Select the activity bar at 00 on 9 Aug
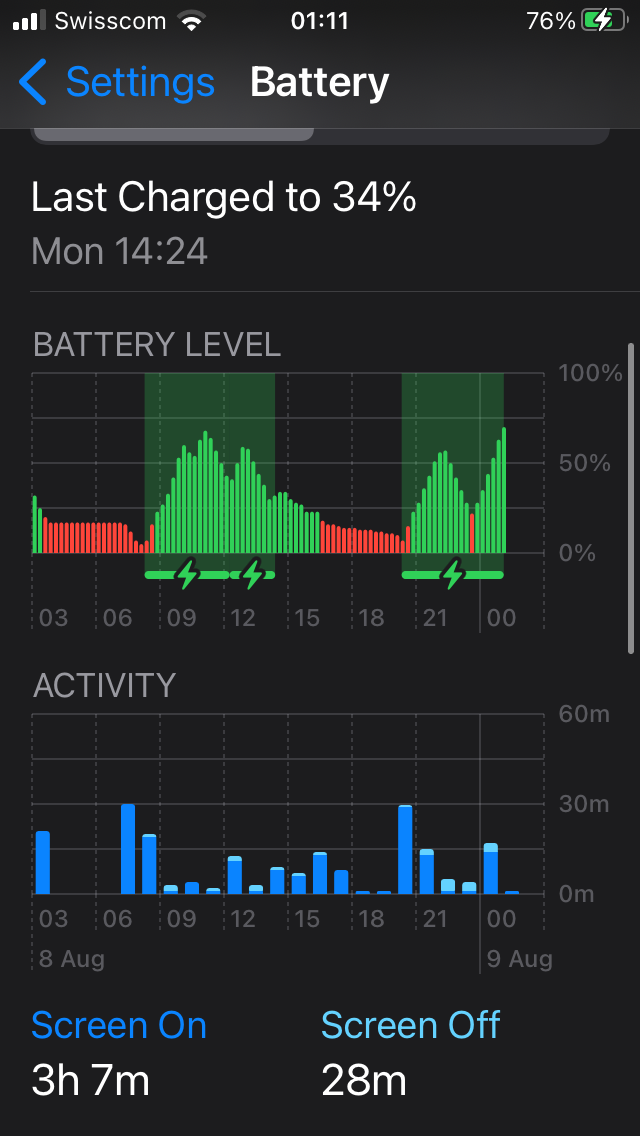Image resolution: width=640 pixels, height=1136 pixels. pos(490,868)
